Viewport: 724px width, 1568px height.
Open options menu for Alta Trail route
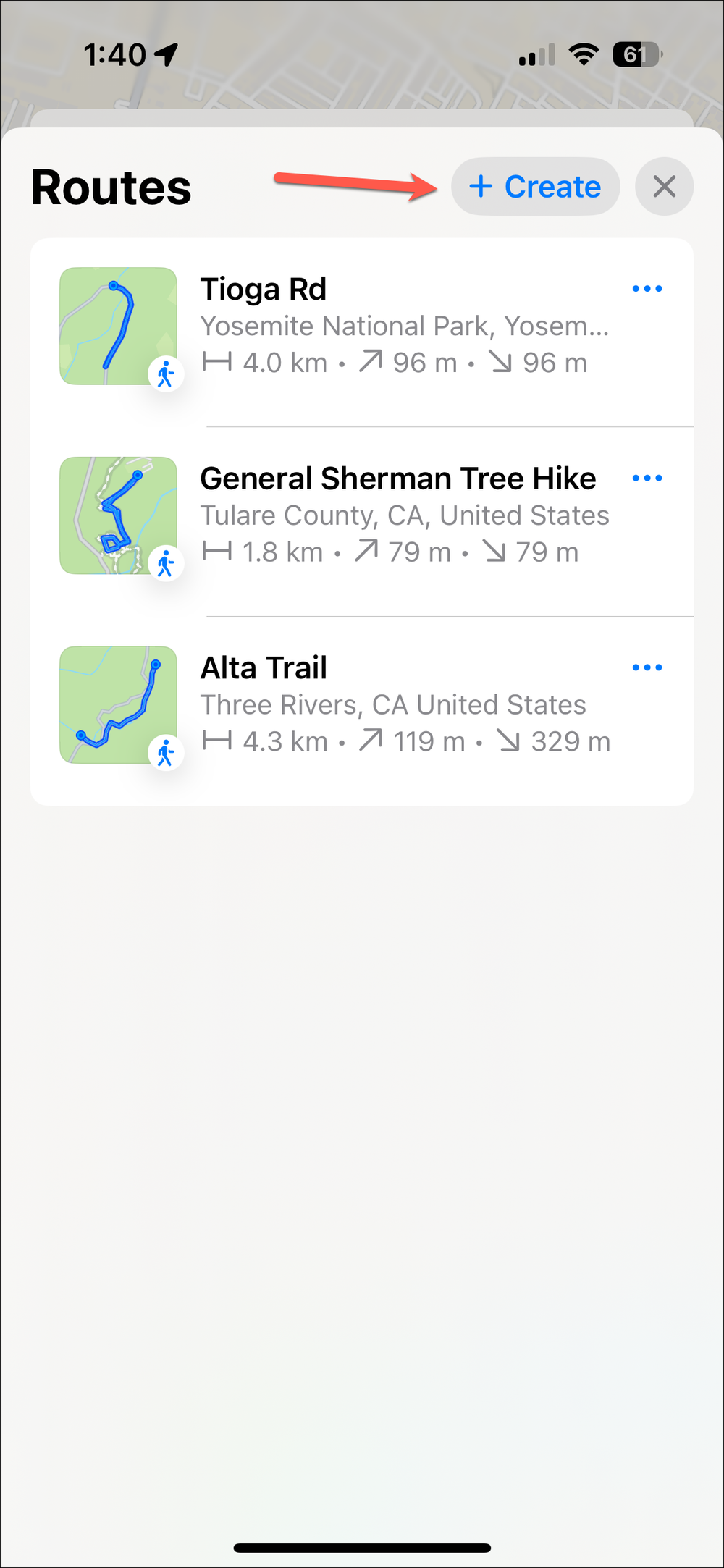[x=647, y=667]
